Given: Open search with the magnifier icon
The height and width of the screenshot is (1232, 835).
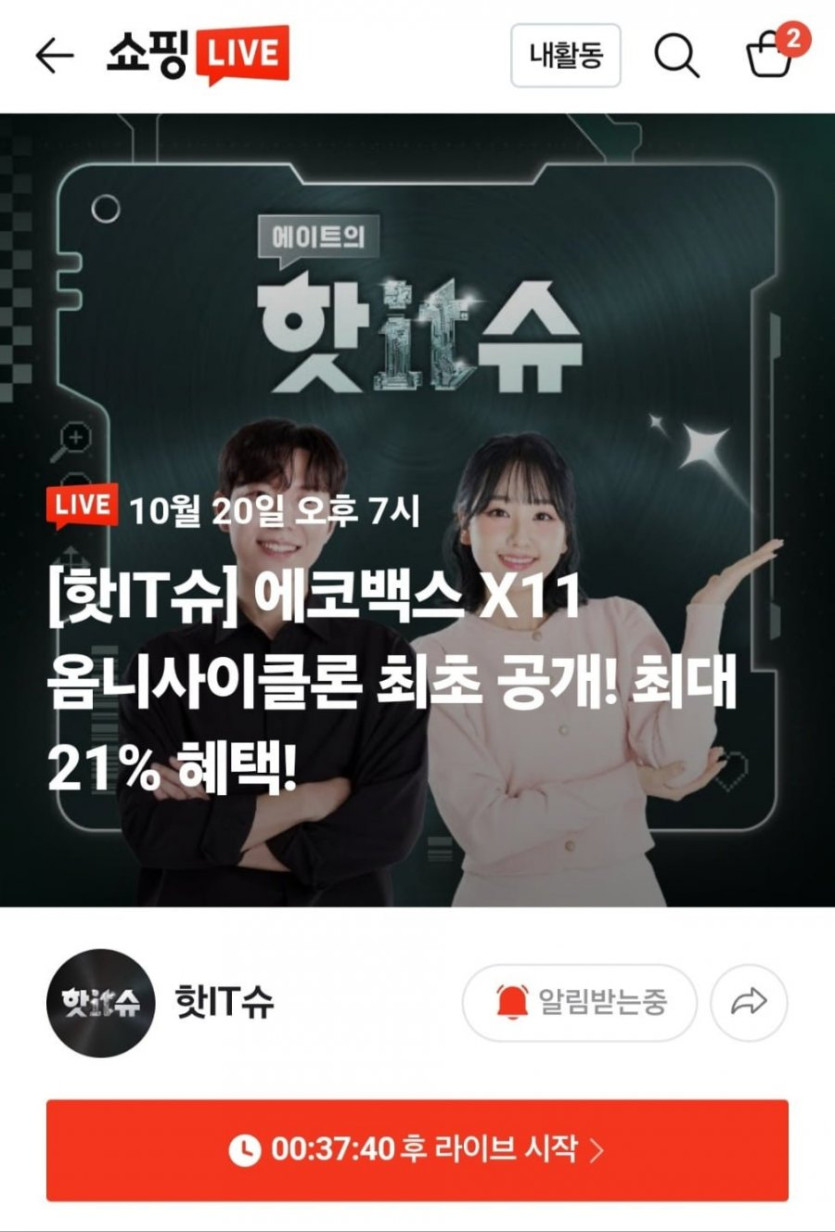Looking at the screenshot, I should tap(677, 56).
